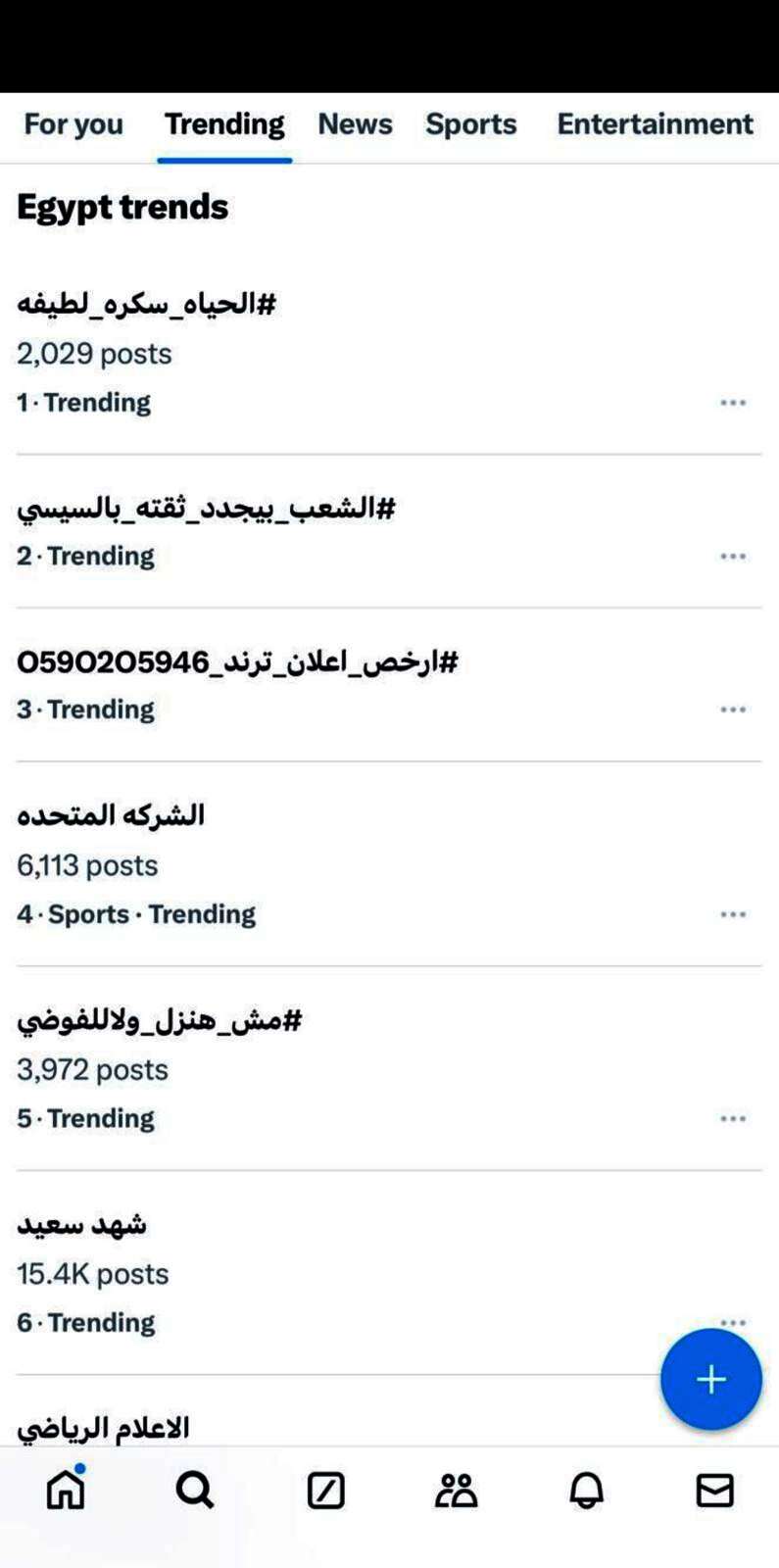Open the شهد سعيد trend
779x1568 pixels.
click(x=389, y=1272)
